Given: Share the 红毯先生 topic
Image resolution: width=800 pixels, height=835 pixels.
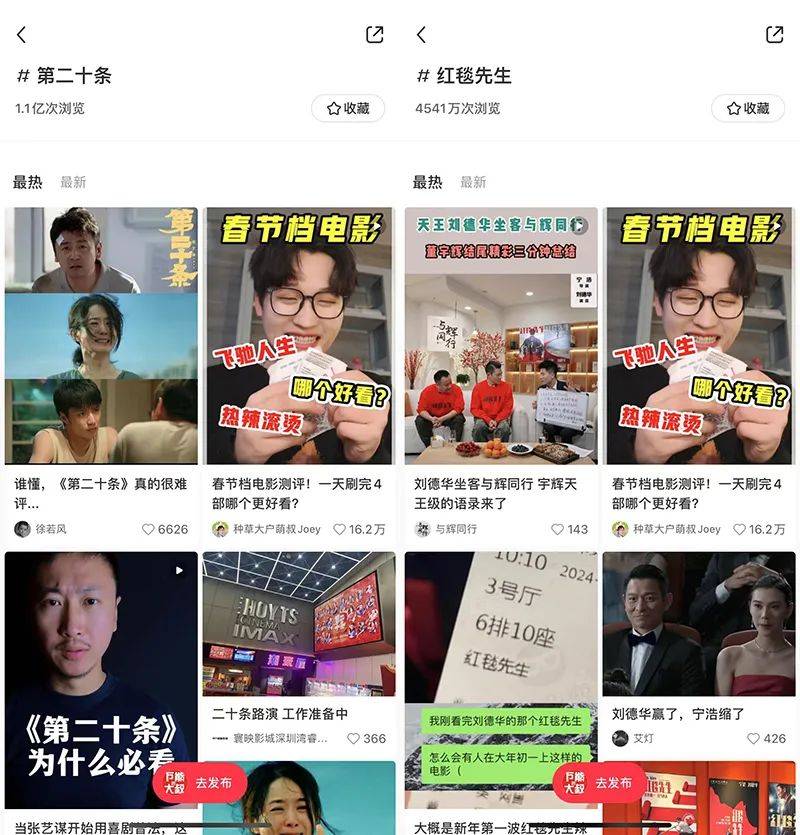Looking at the screenshot, I should tap(774, 35).
